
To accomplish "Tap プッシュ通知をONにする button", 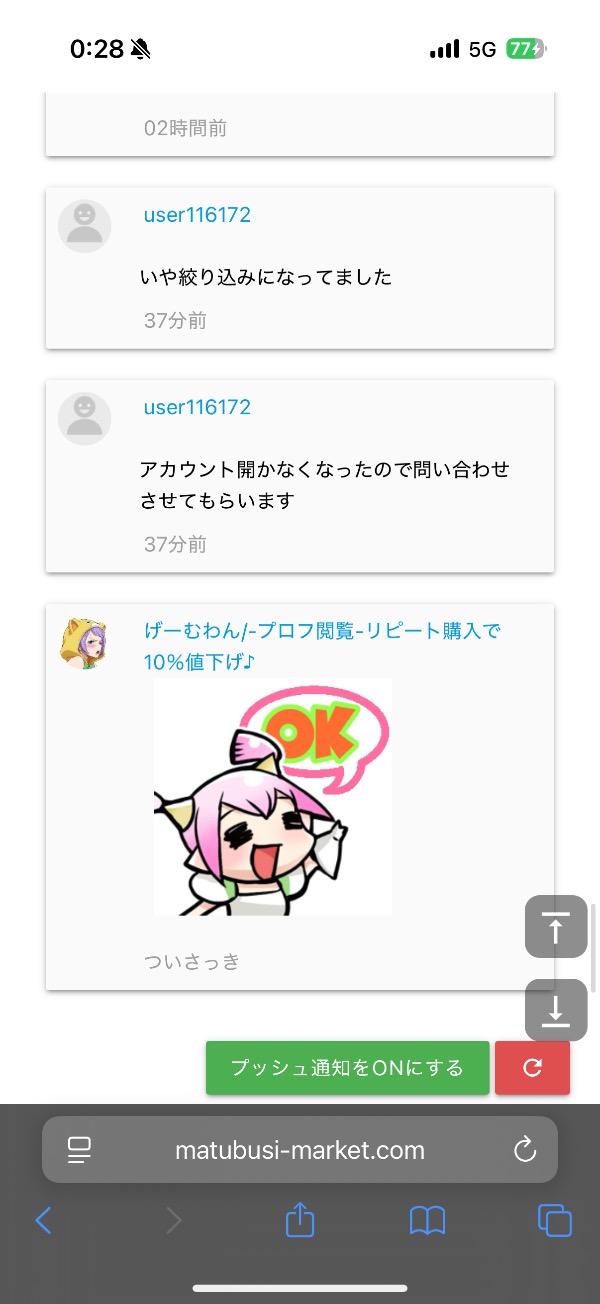I will tap(347, 1068).
